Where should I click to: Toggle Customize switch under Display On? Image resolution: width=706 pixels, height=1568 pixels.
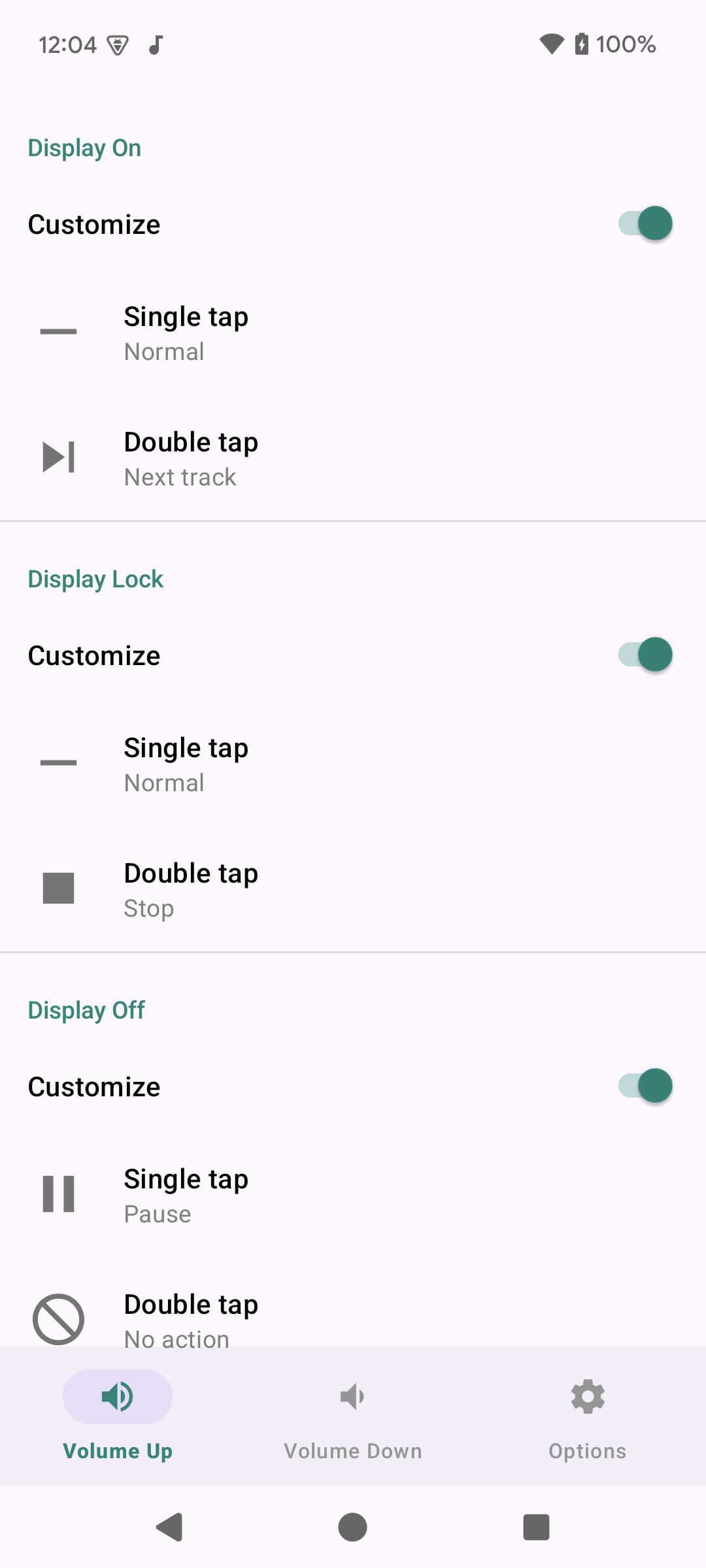[x=645, y=224]
